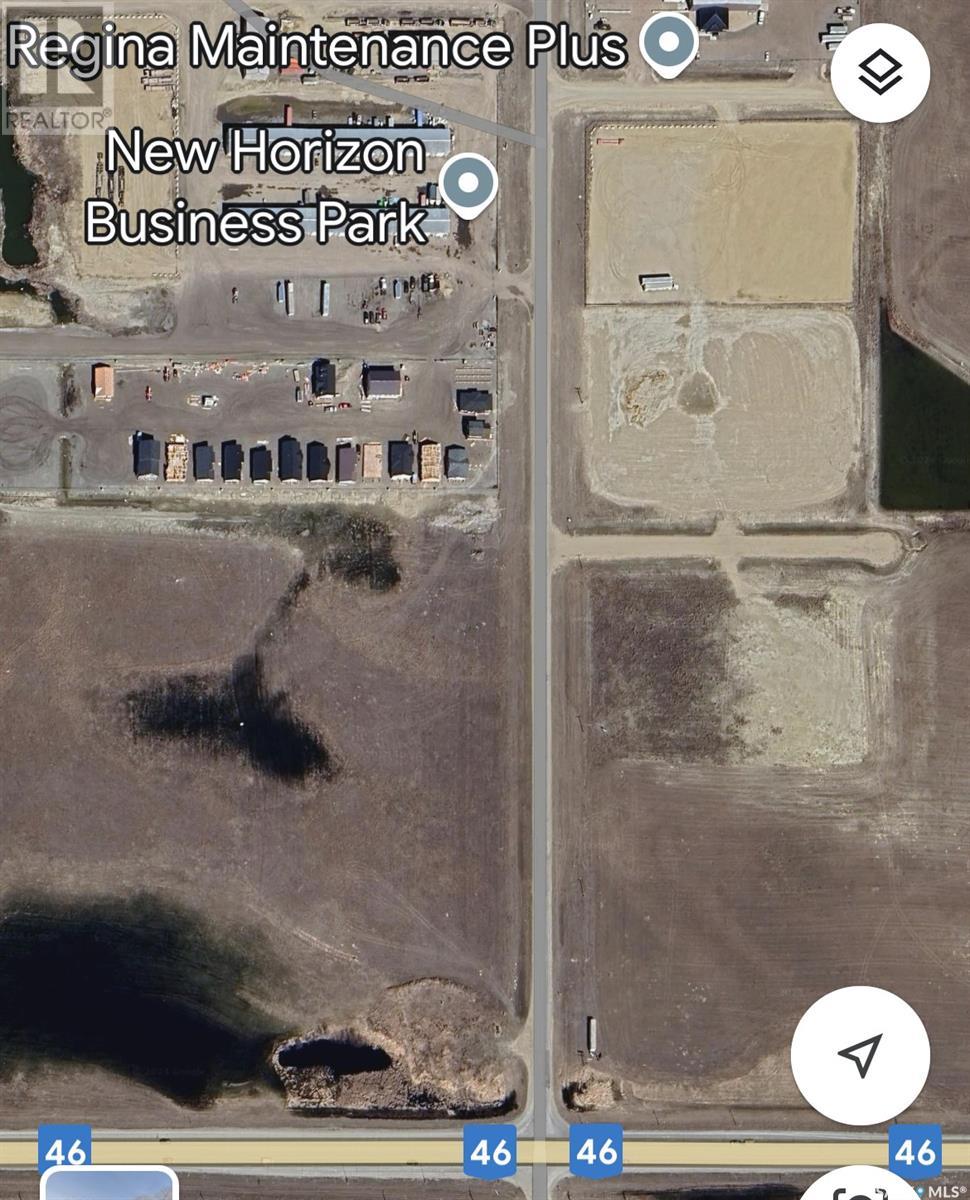970x1200 pixels.
Task: Open the map layers button
Action: 880,72
